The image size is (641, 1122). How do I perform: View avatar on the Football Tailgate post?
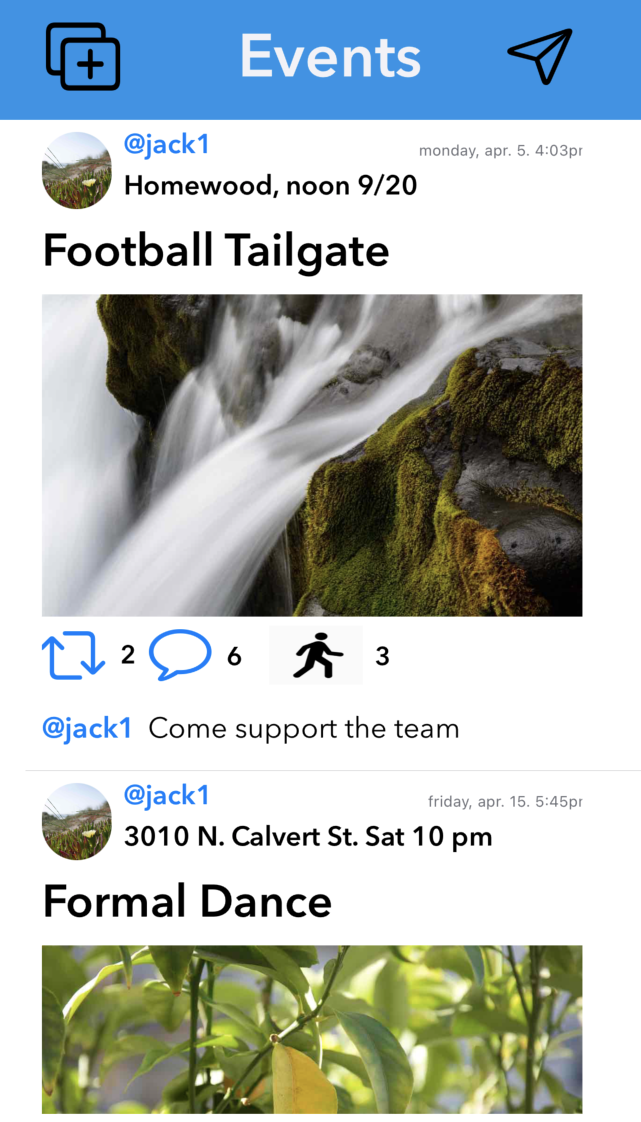[76, 170]
